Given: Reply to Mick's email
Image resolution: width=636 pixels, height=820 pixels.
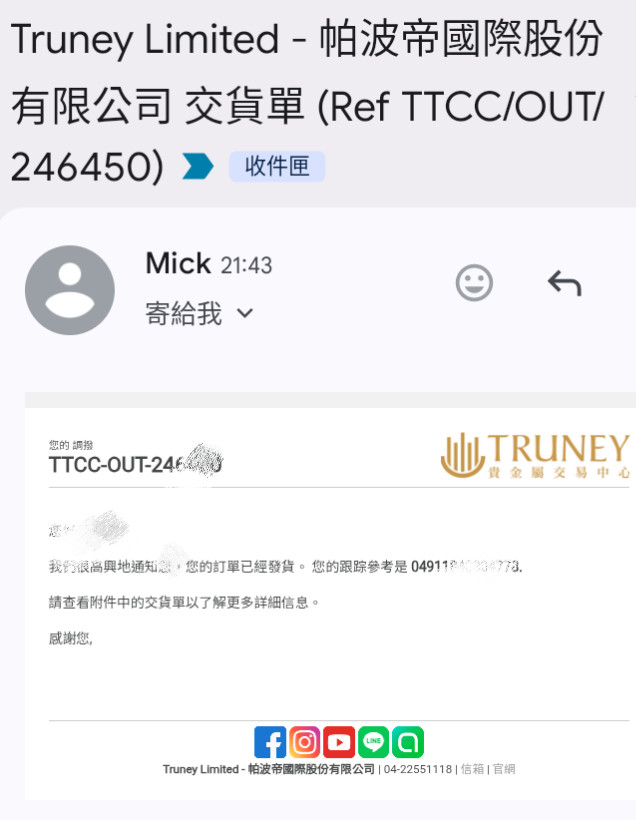Looking at the screenshot, I should pos(564,283).
